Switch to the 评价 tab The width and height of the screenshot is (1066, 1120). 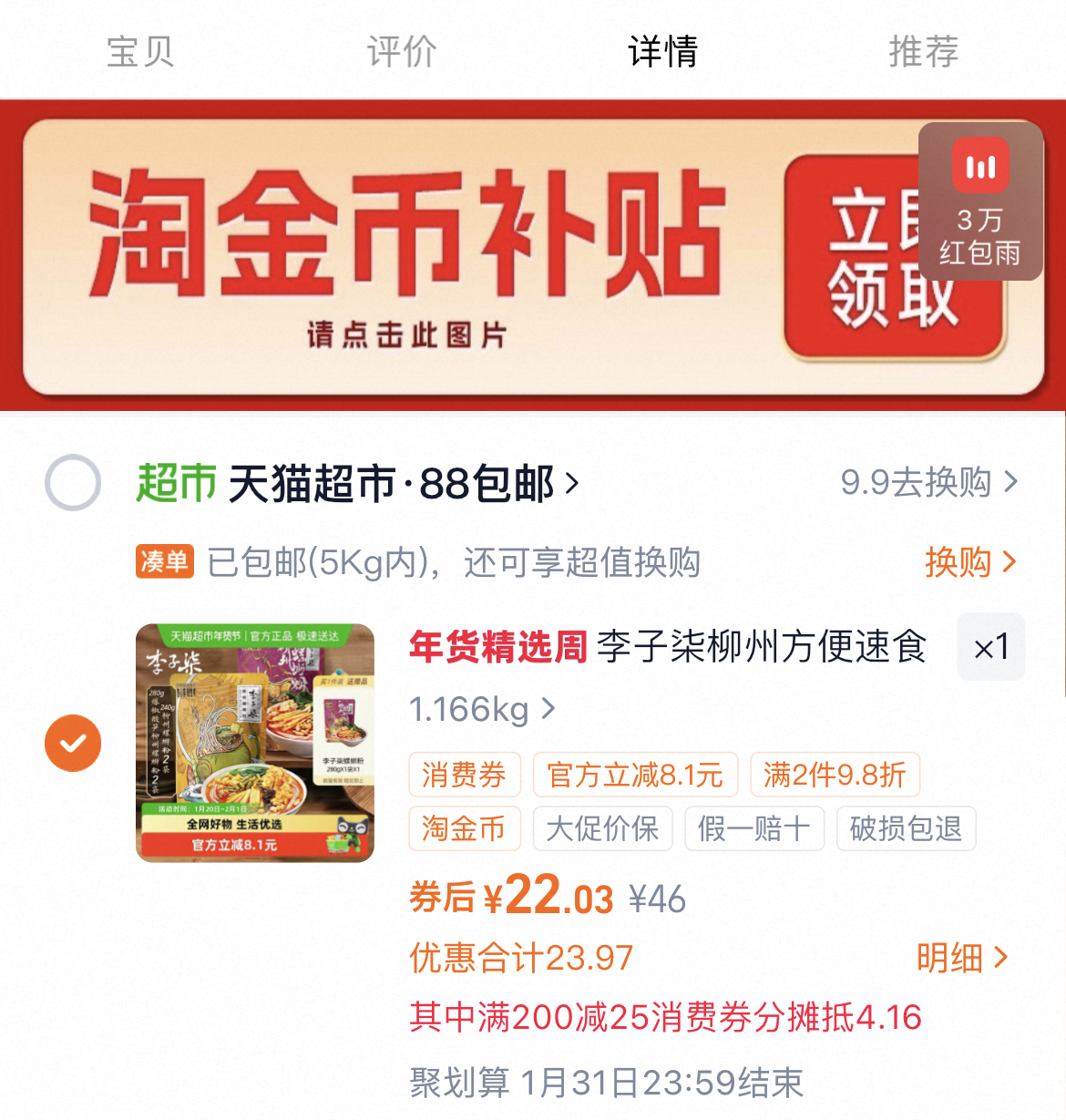point(402,51)
